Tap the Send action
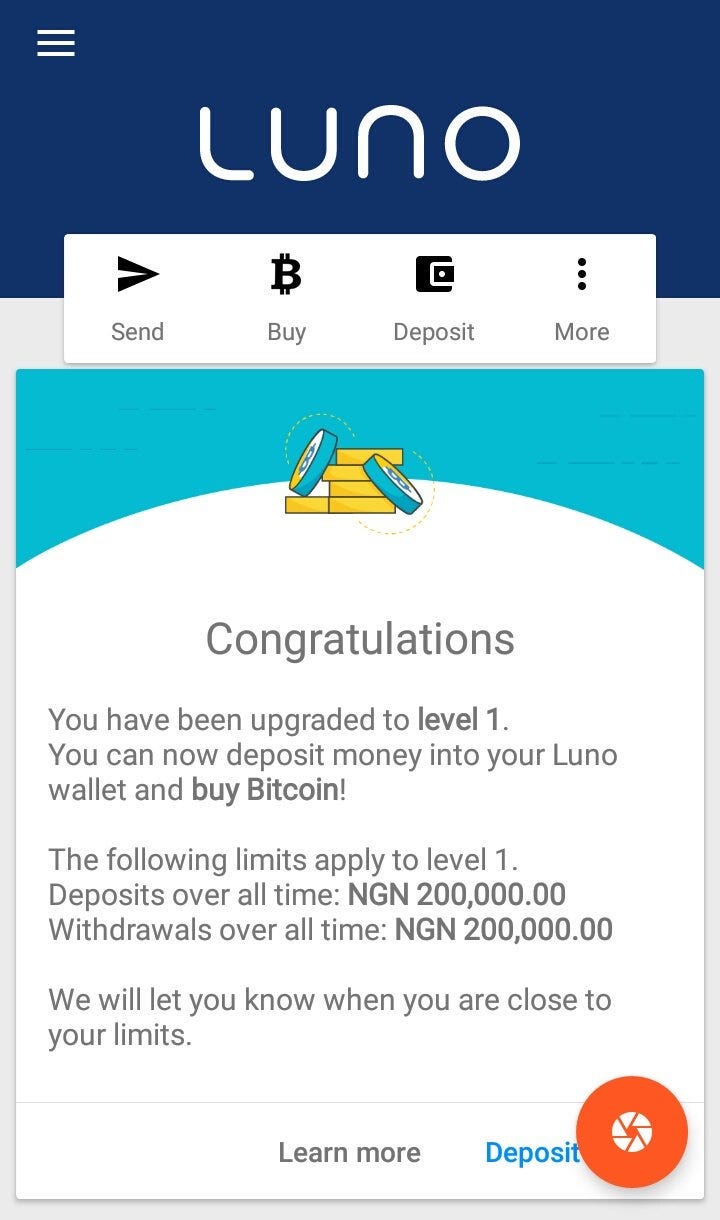Image resolution: width=720 pixels, height=1220 pixels. pyautogui.click(x=137, y=298)
